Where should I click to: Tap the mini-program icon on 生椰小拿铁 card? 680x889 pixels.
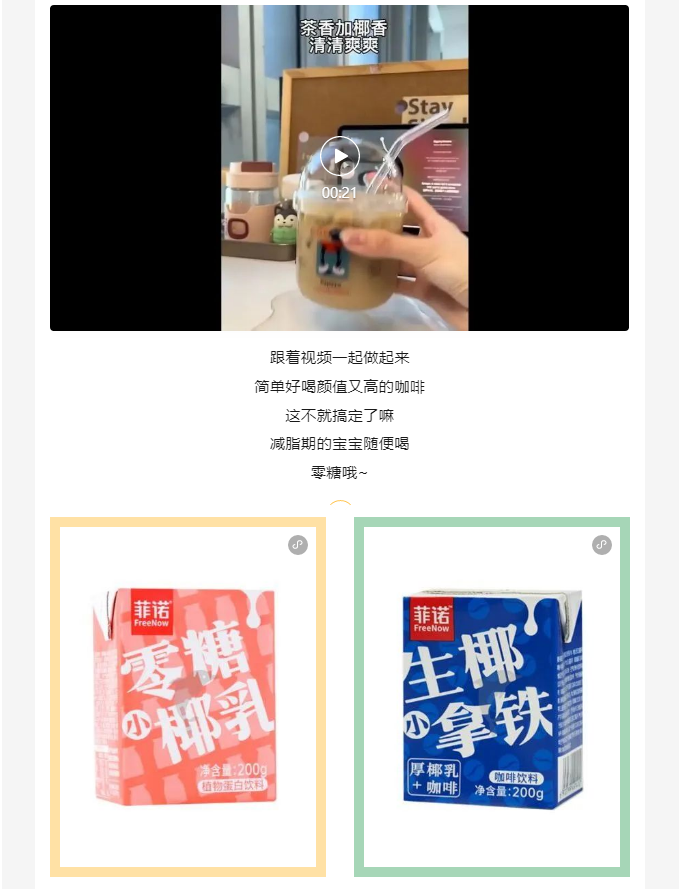coord(601,545)
